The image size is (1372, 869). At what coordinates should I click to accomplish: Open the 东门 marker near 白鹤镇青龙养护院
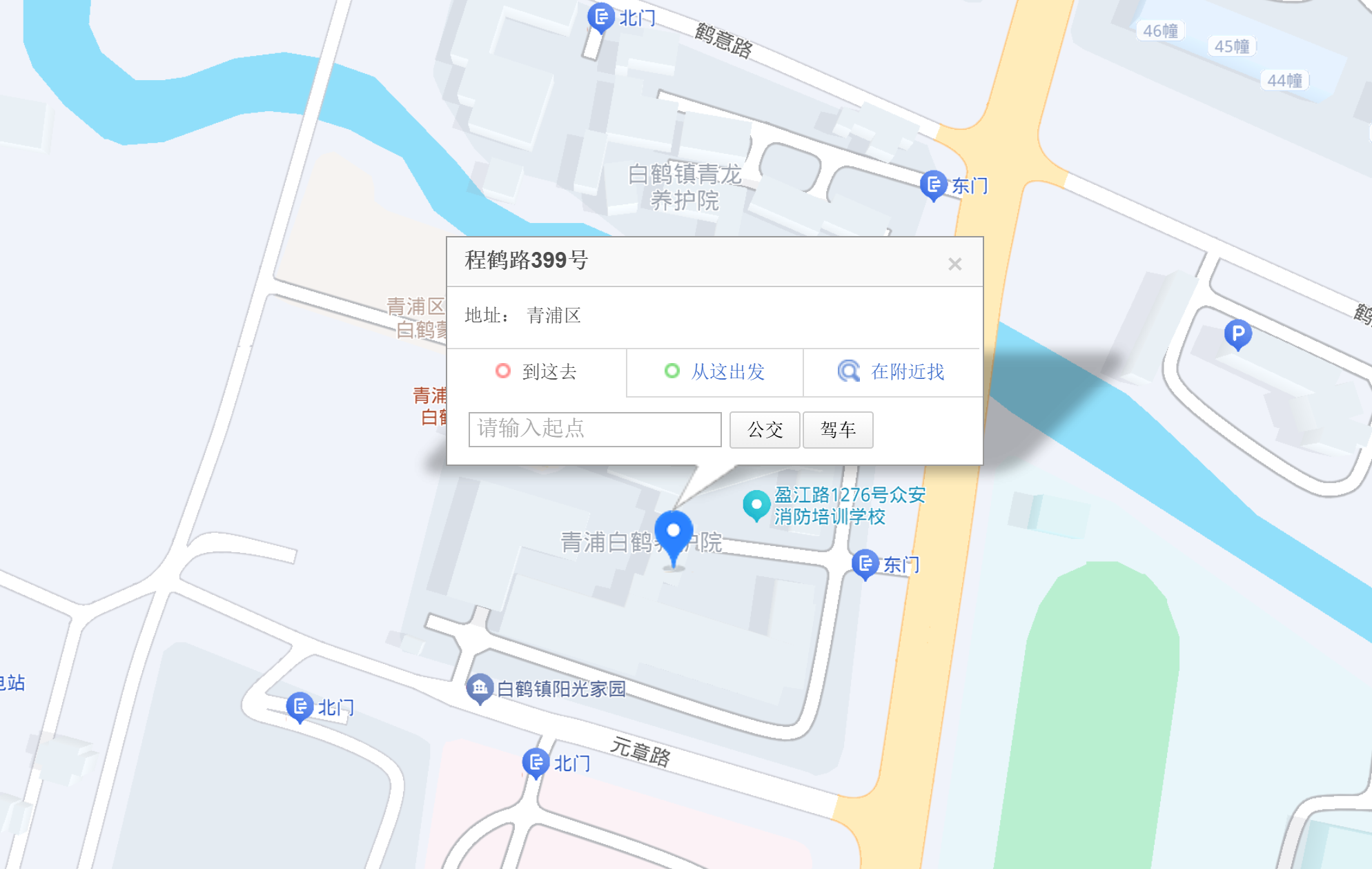coord(933,185)
